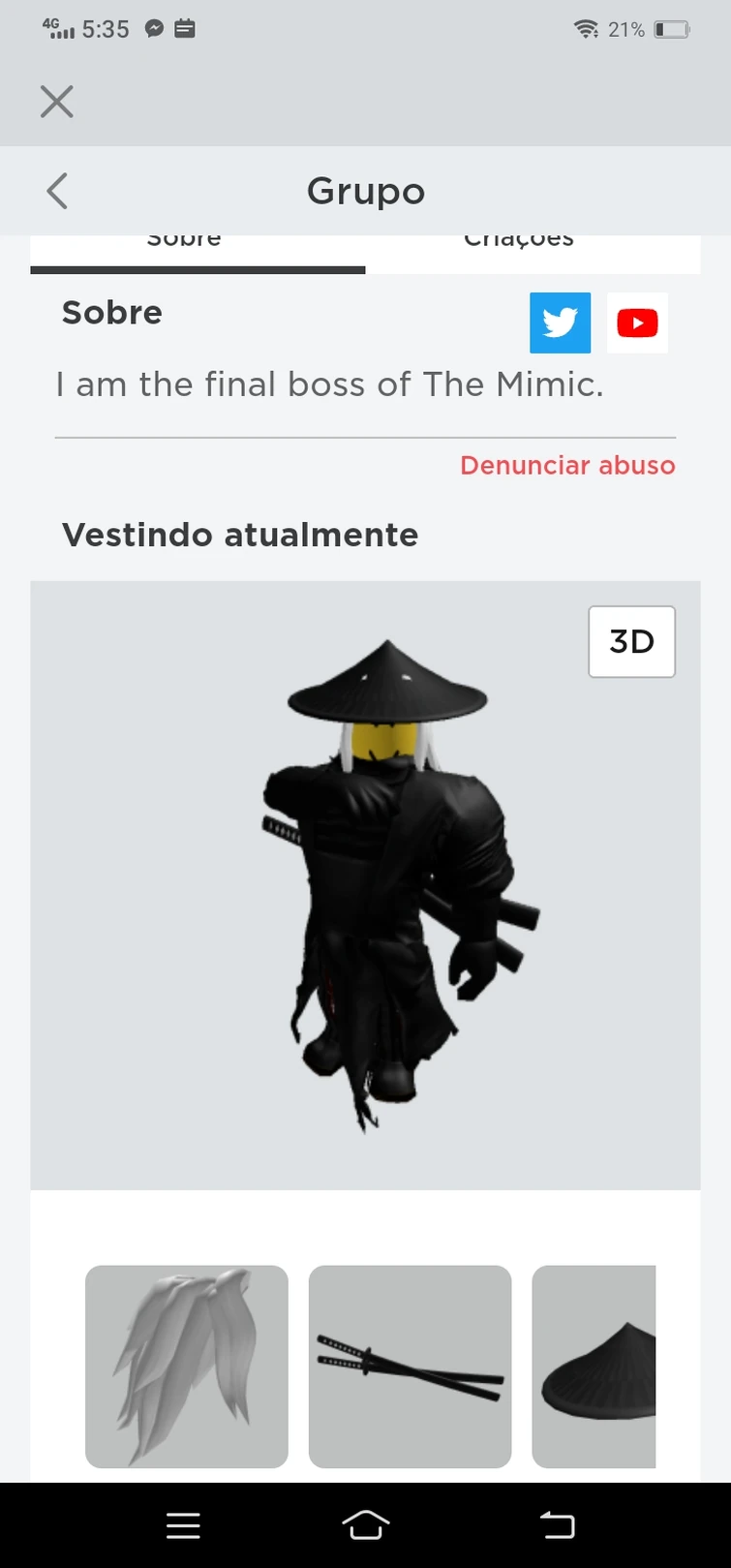731x1568 pixels.
Task: Open the linked Twitter profile
Action: 560,323
